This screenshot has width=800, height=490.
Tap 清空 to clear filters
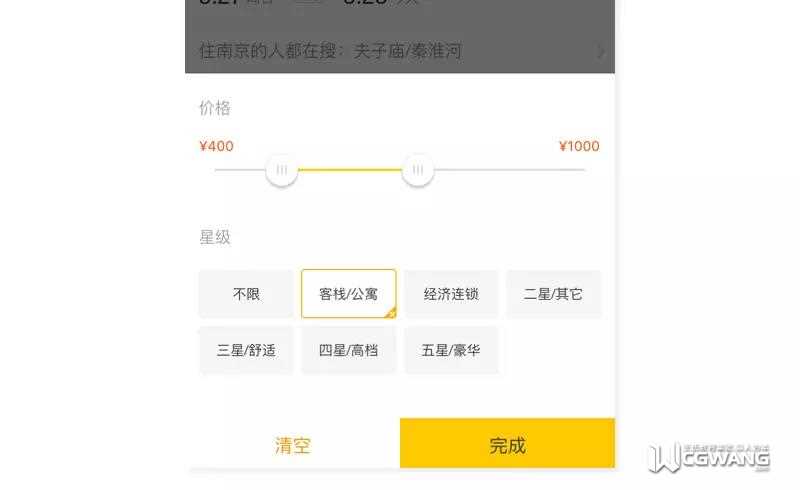tap(293, 445)
